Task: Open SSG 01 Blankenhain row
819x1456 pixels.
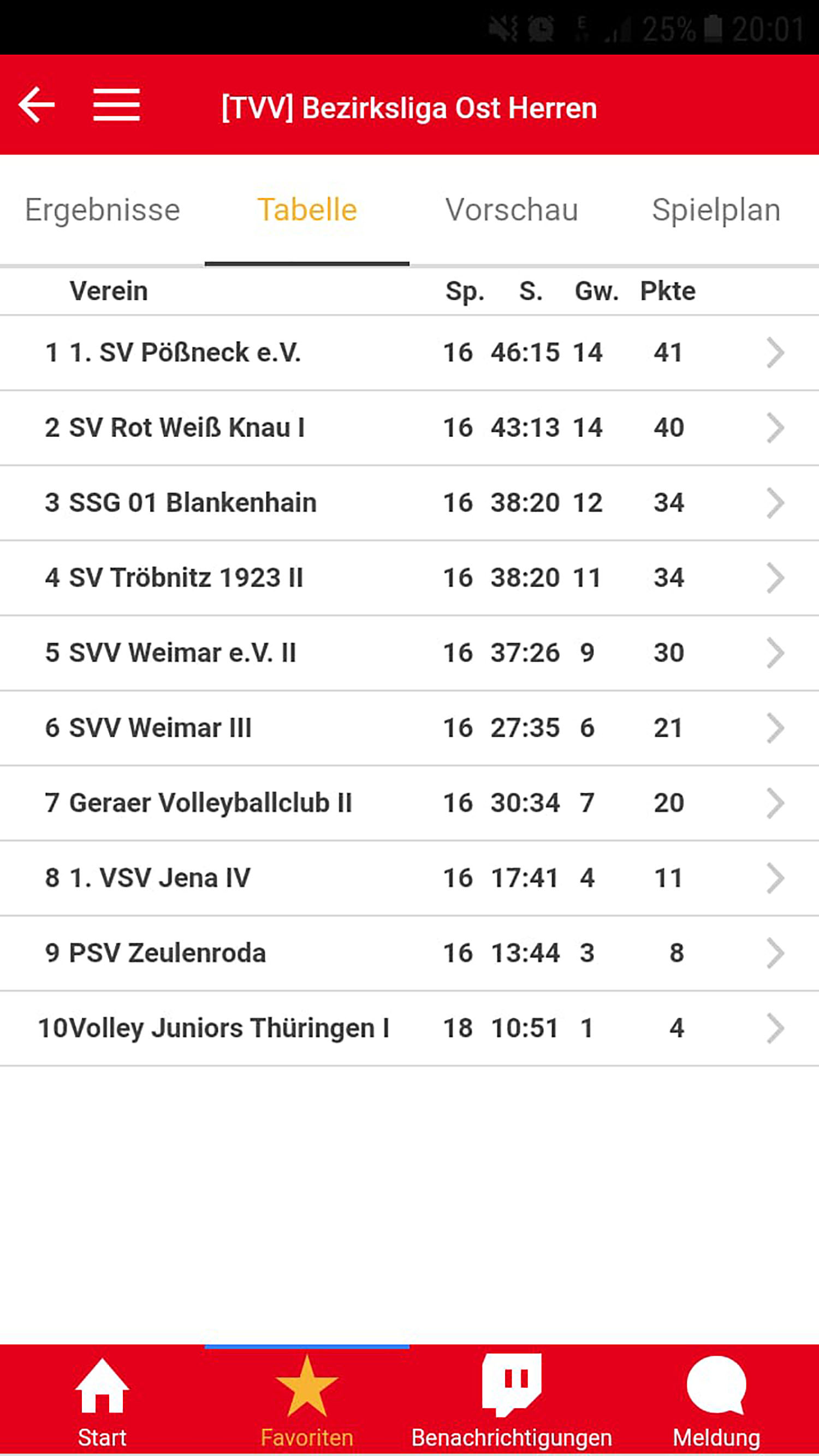Action: (409, 503)
